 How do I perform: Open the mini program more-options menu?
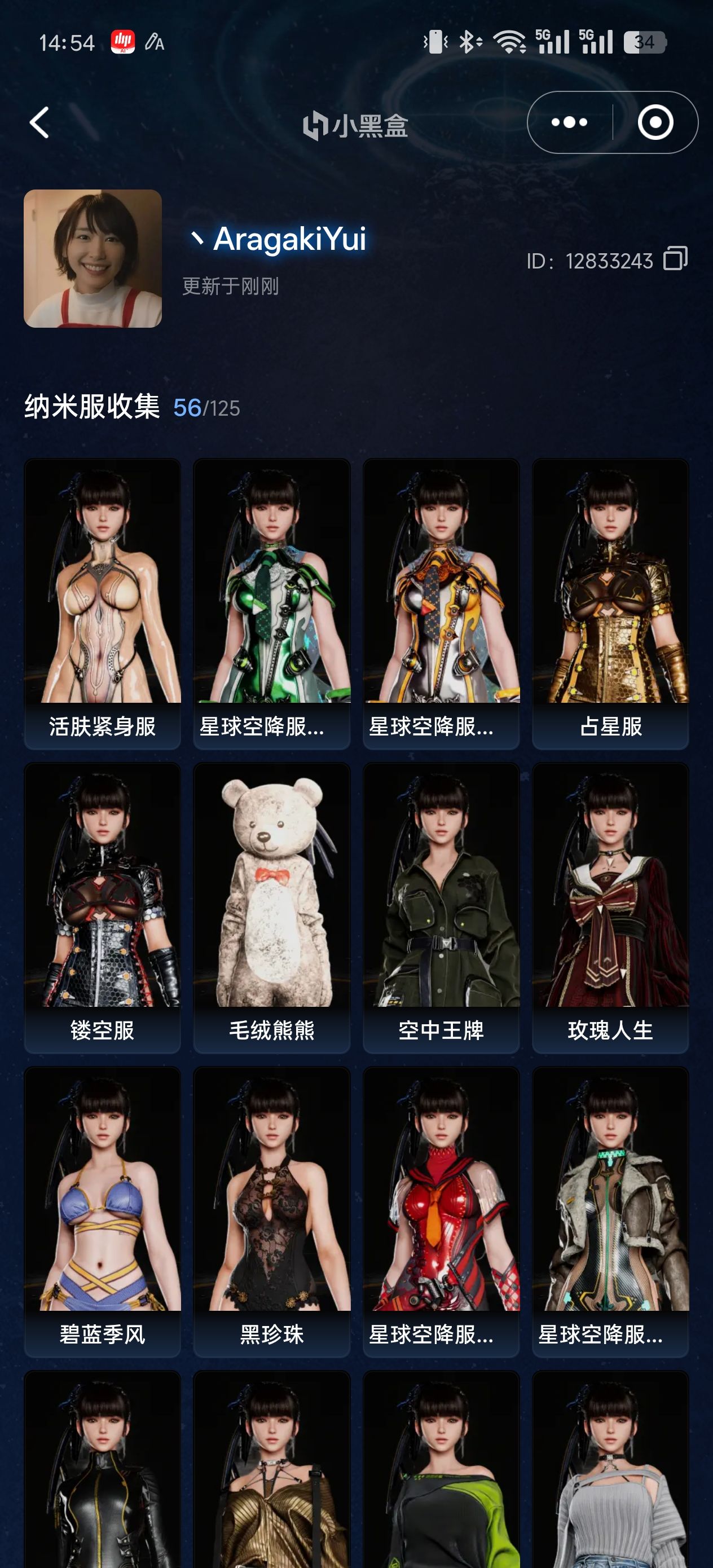point(569,122)
